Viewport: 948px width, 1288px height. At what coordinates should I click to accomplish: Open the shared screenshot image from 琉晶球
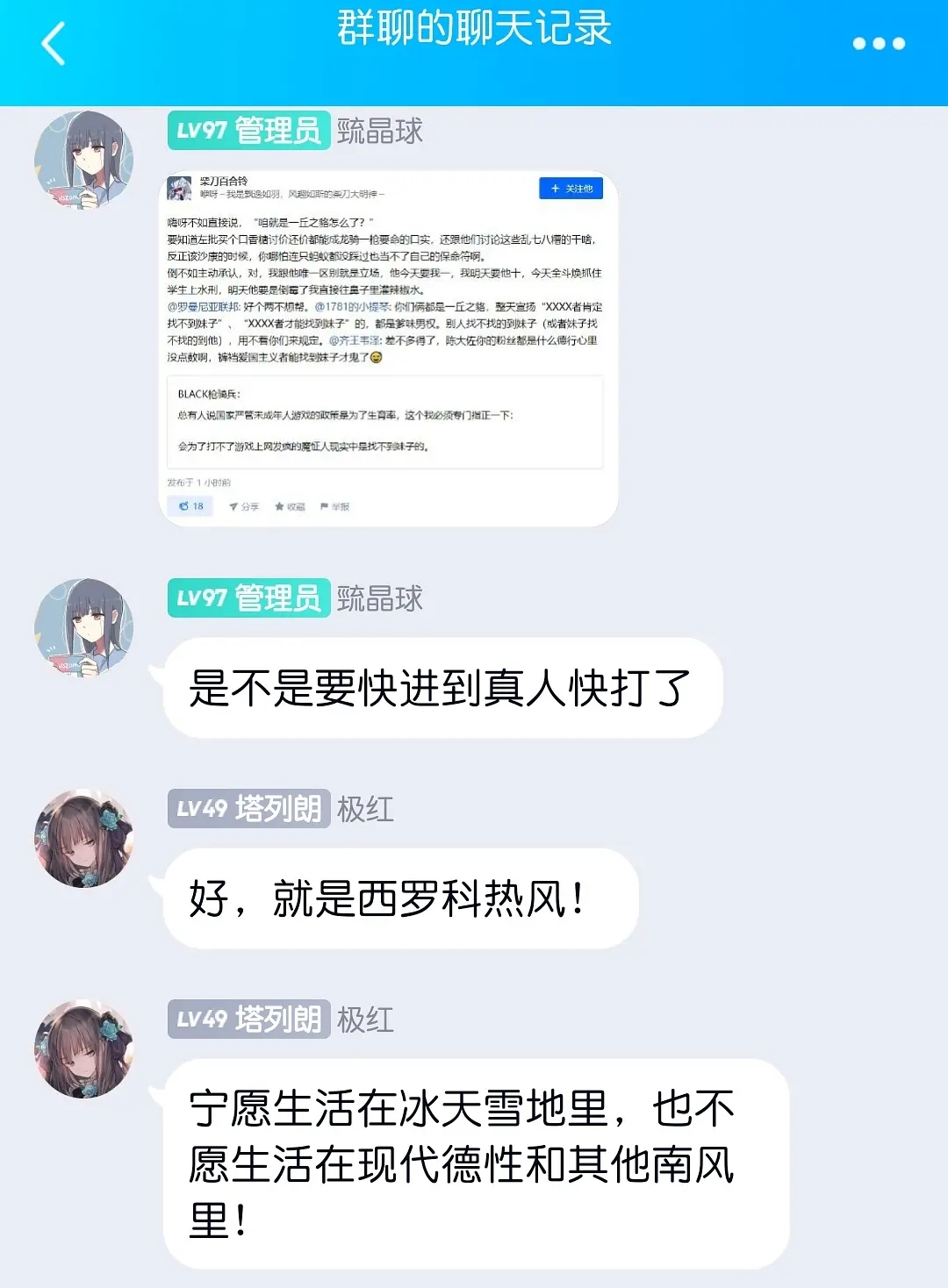pos(388,348)
